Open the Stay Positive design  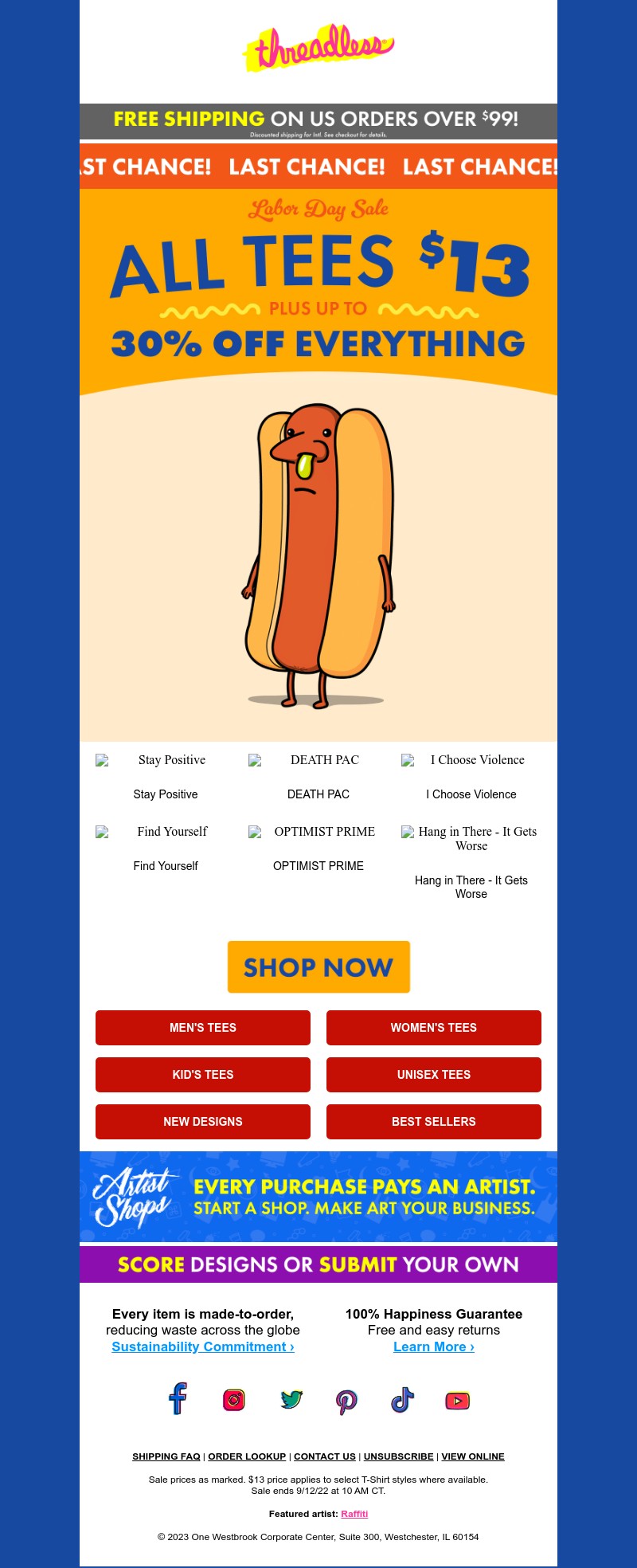(166, 794)
